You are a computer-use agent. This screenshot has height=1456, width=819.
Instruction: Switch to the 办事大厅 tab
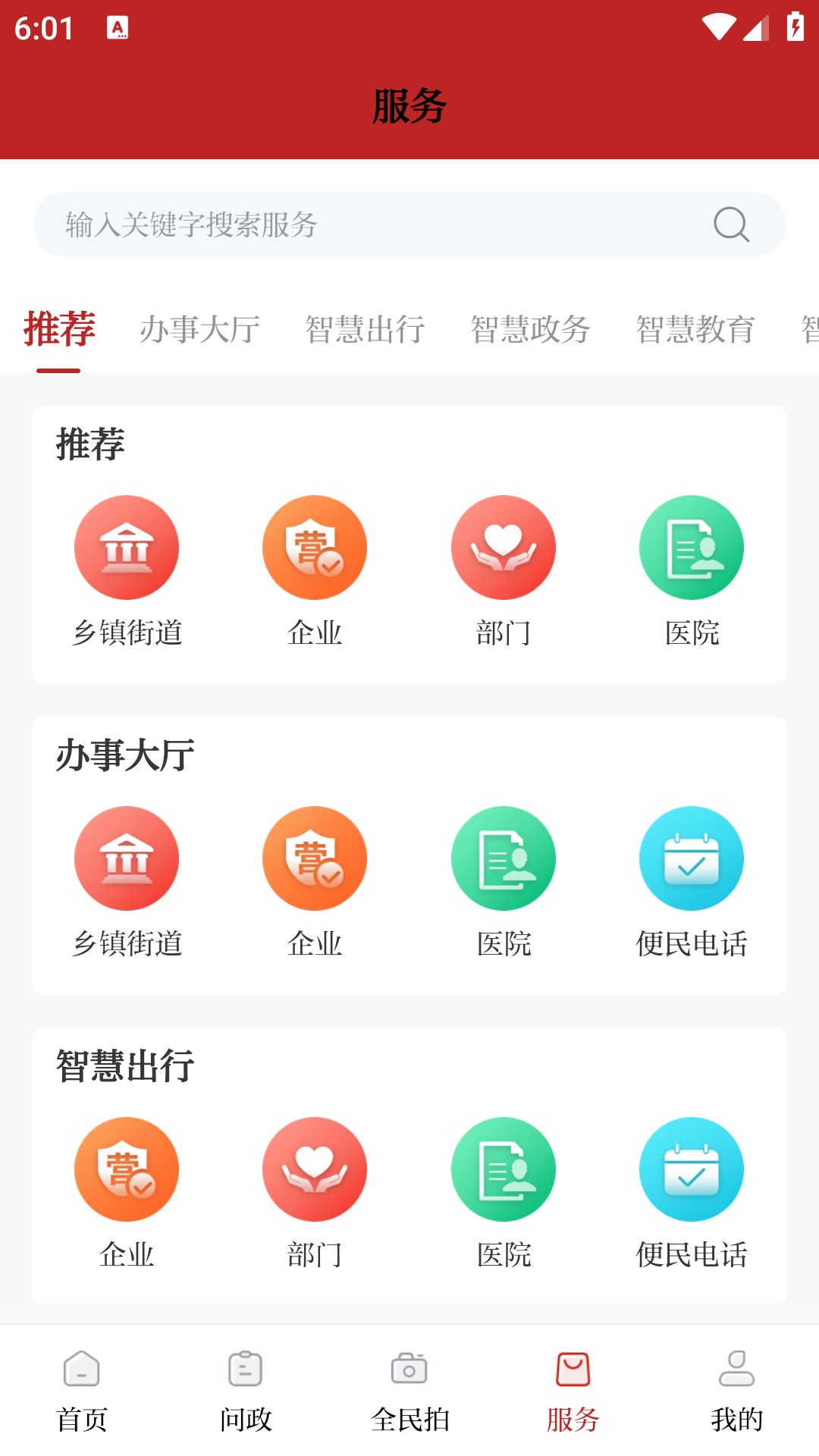(200, 330)
